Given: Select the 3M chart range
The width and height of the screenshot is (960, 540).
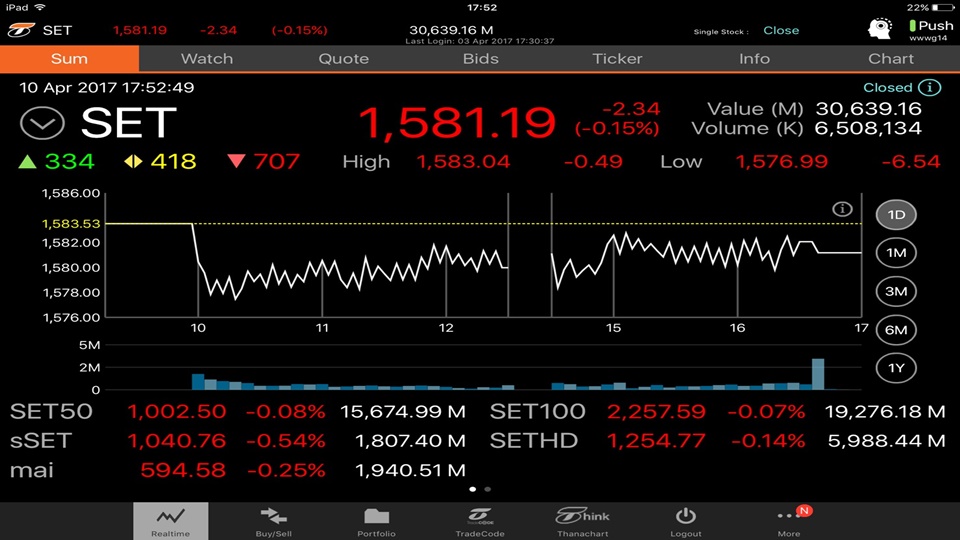Looking at the screenshot, I should tap(896, 291).
